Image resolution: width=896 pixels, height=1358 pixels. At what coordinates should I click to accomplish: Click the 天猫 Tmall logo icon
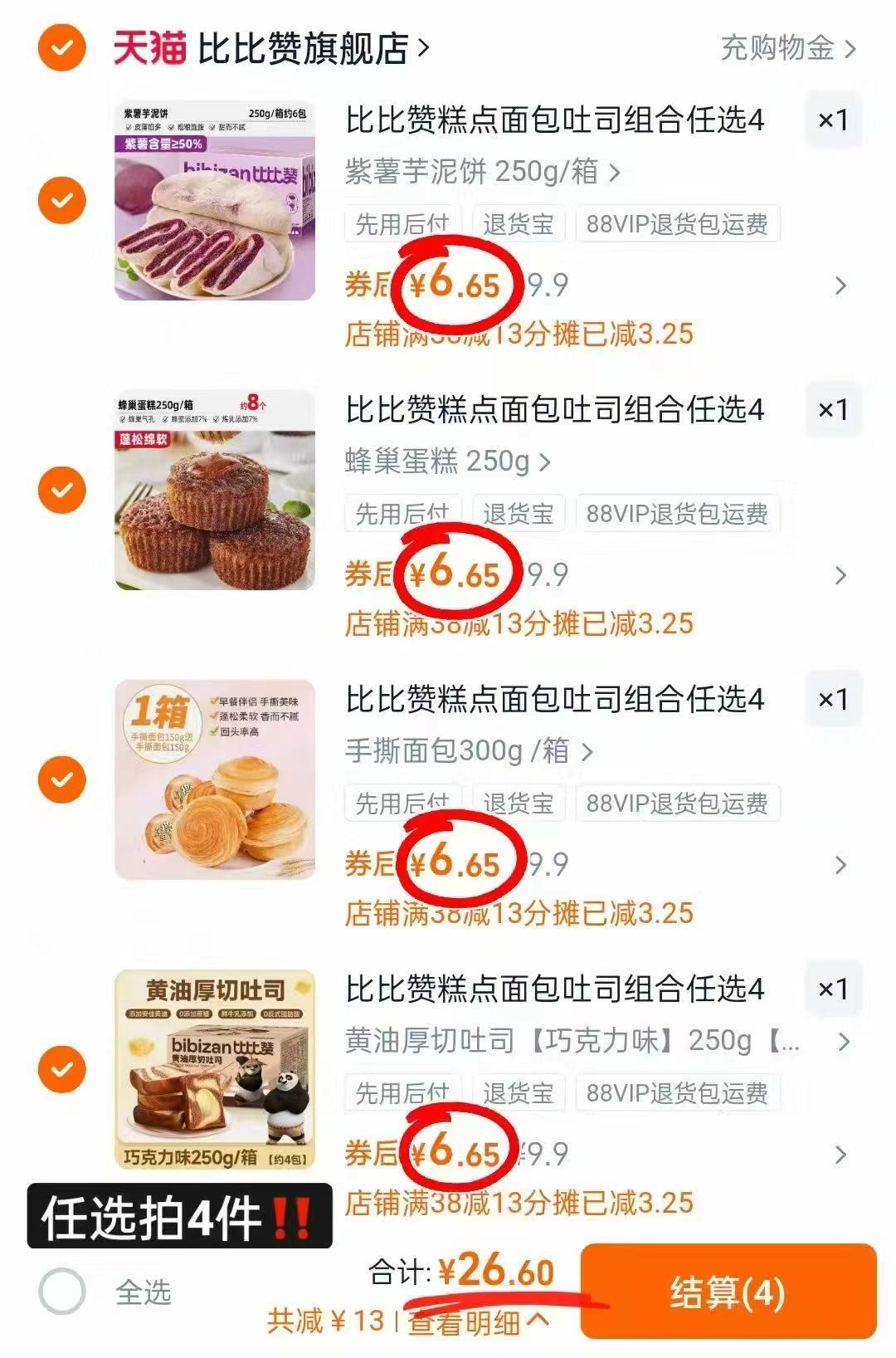tap(146, 48)
